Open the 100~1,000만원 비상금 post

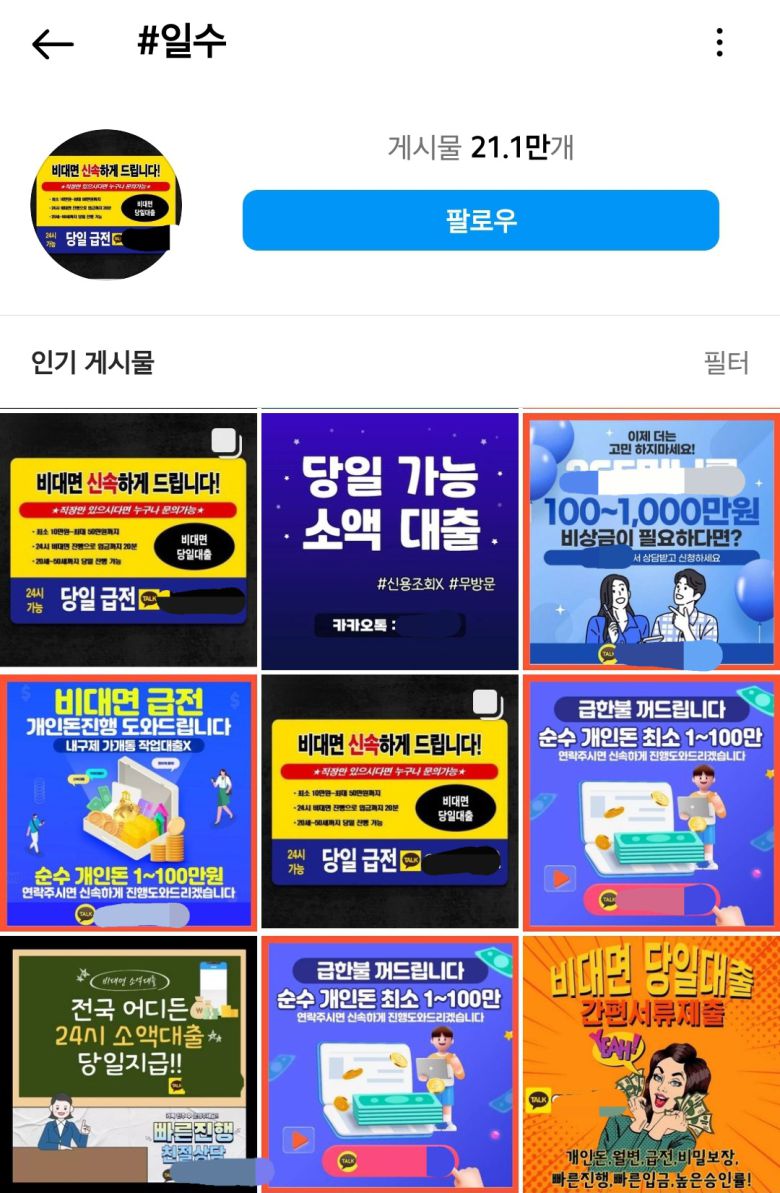[x=651, y=540]
